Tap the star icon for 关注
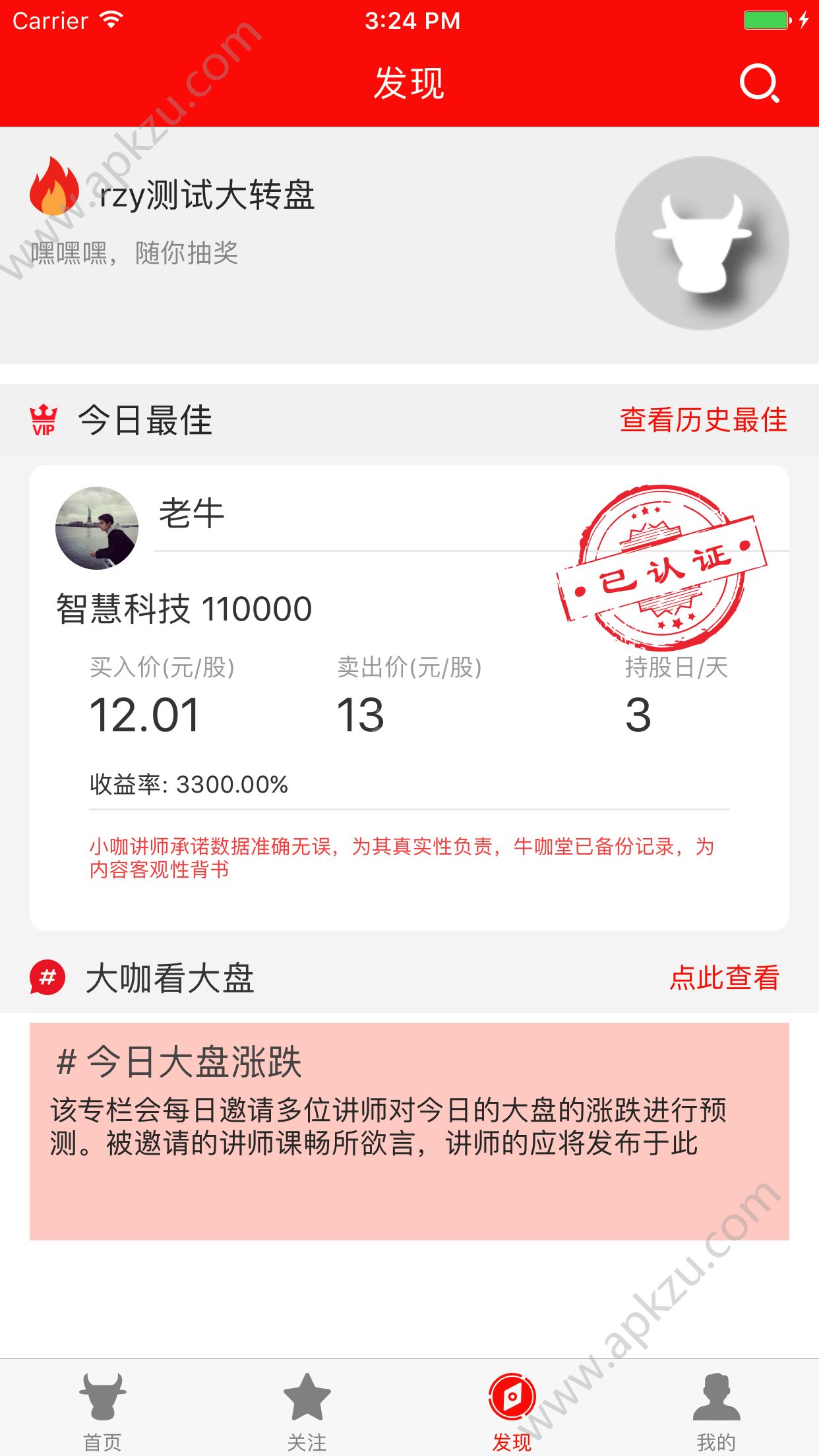Screen dimensions: 819x1456 pos(307,1395)
